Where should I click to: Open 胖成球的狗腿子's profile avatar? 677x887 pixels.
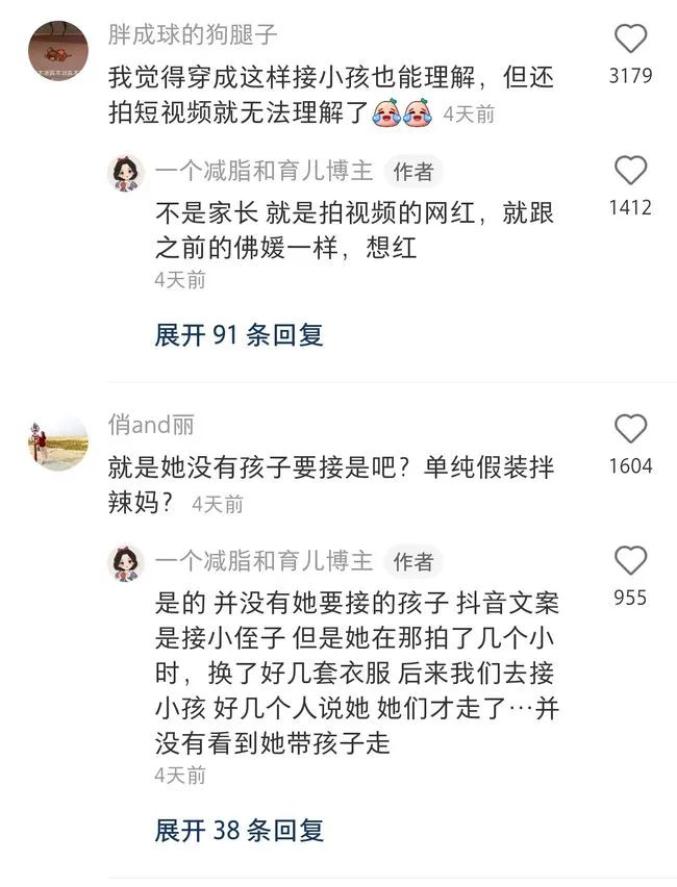(58, 51)
